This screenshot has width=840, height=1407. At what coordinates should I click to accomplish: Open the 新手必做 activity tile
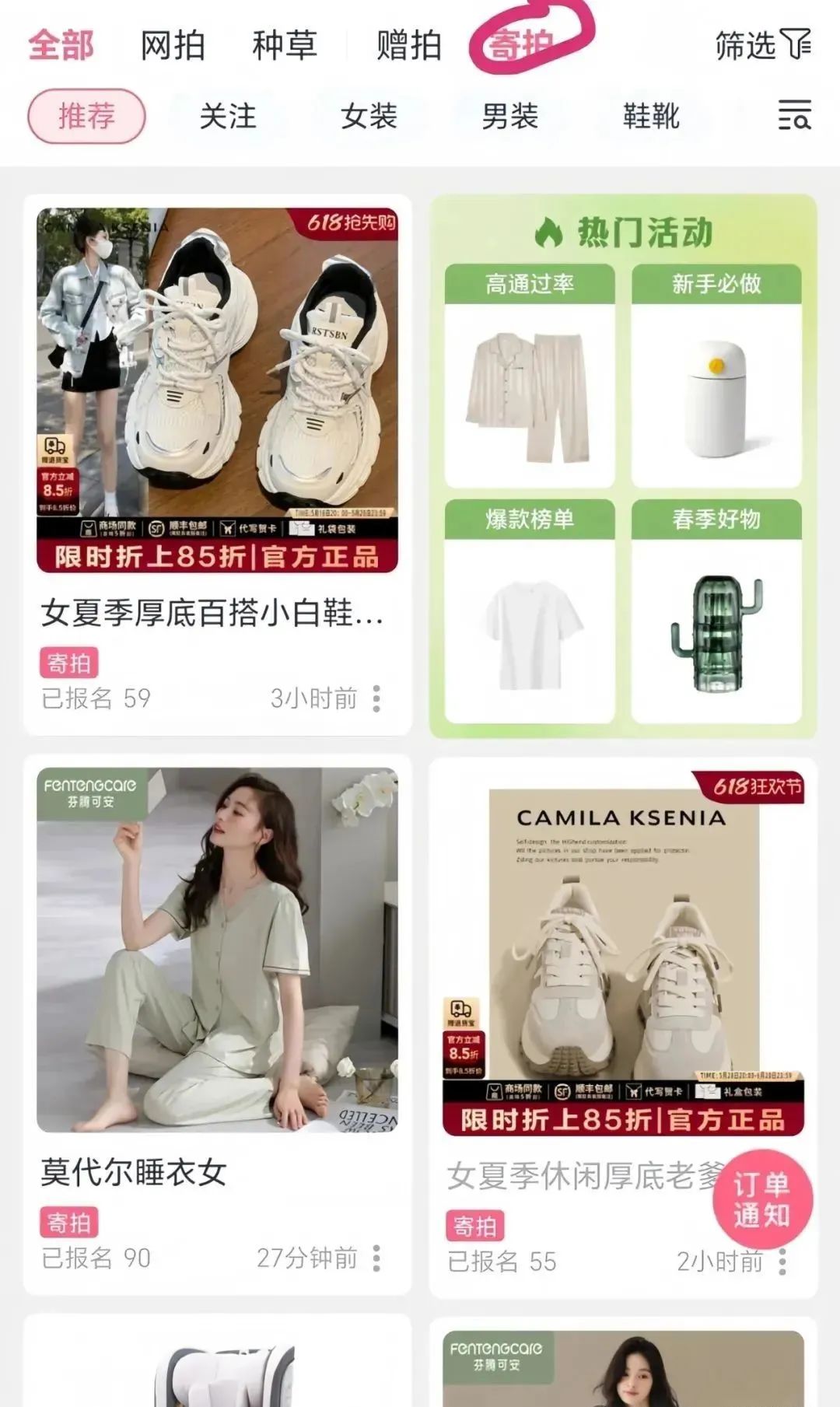tap(716, 376)
